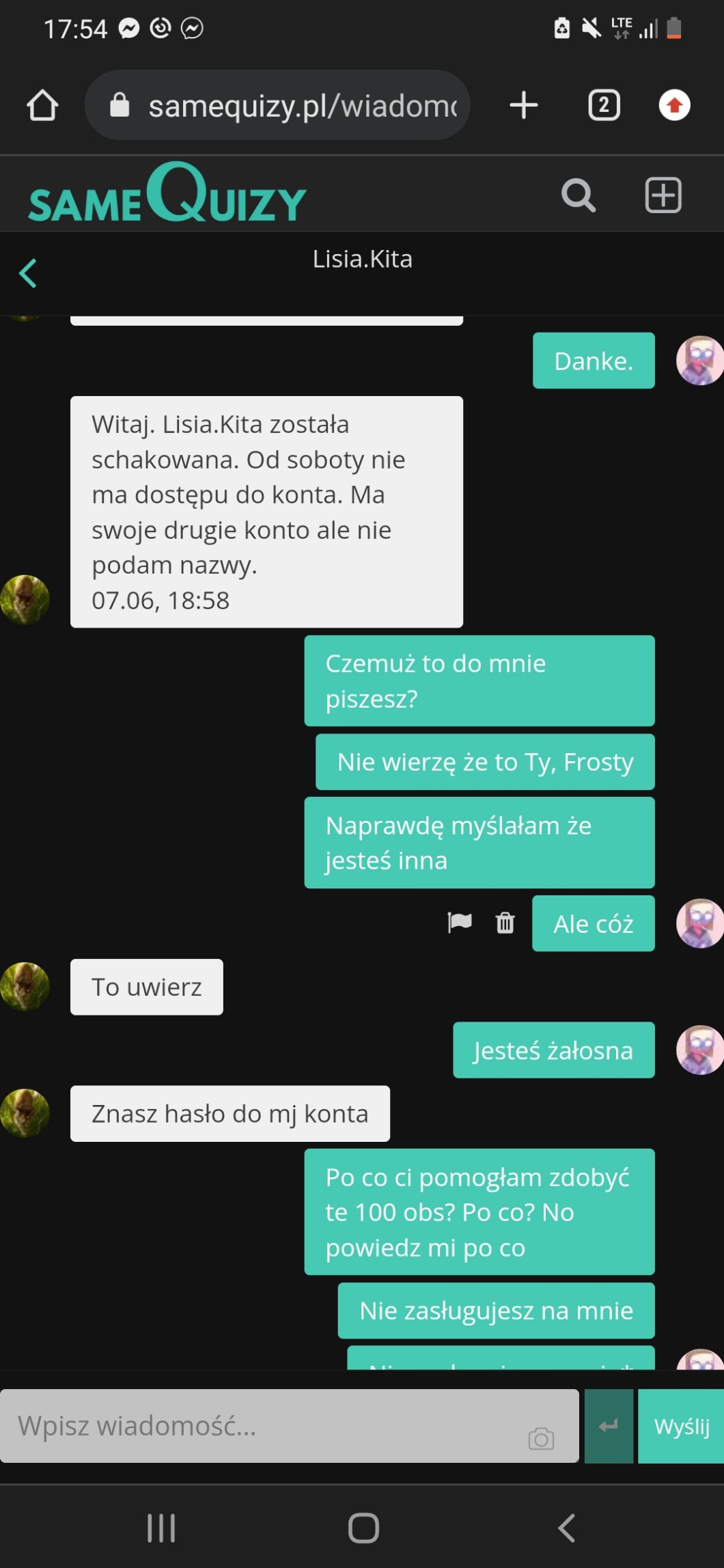Attach a photo with the camera icon
This screenshot has width=724, height=1568.
(x=541, y=1438)
